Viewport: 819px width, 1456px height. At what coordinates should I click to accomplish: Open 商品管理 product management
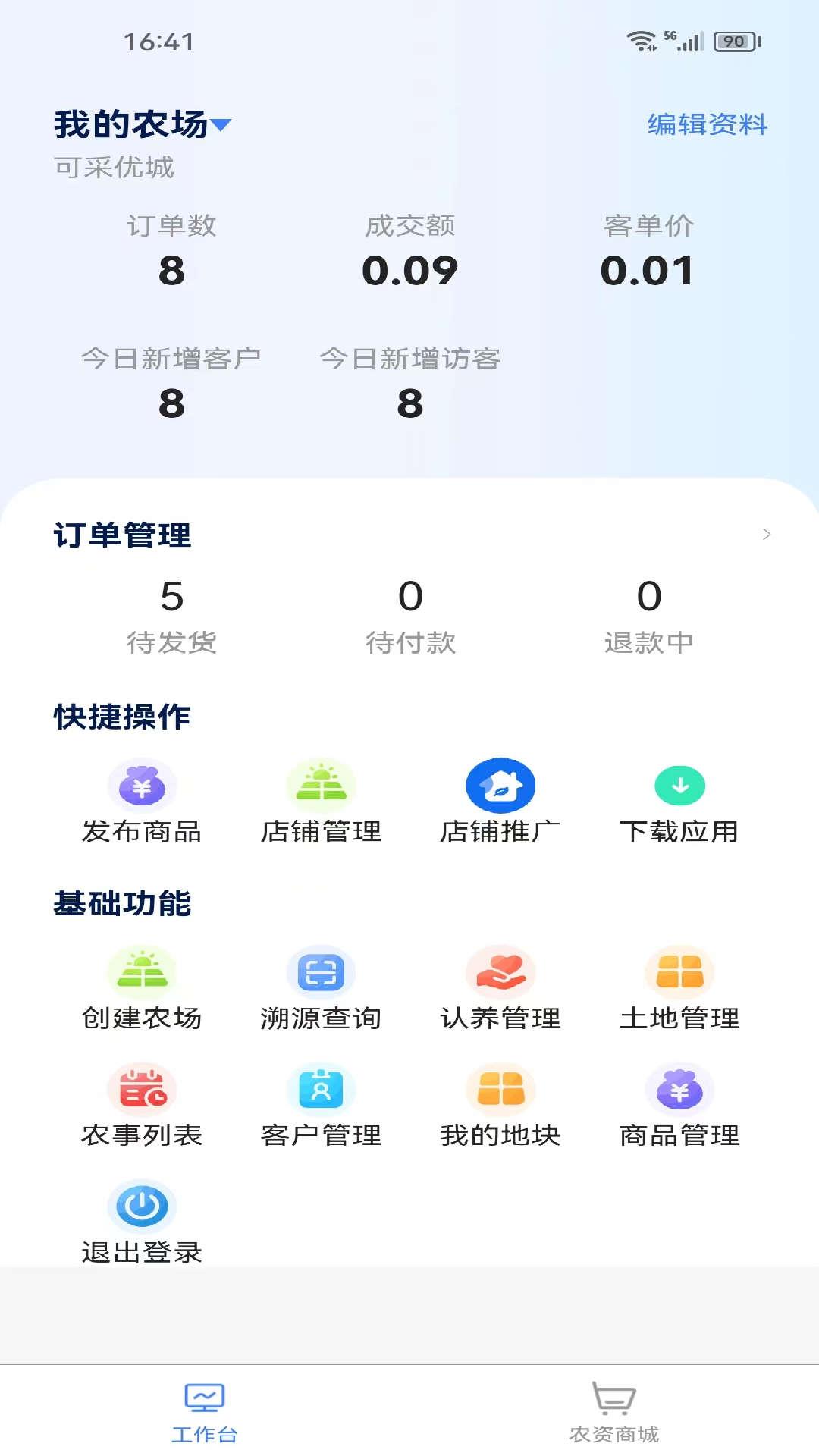(679, 1106)
